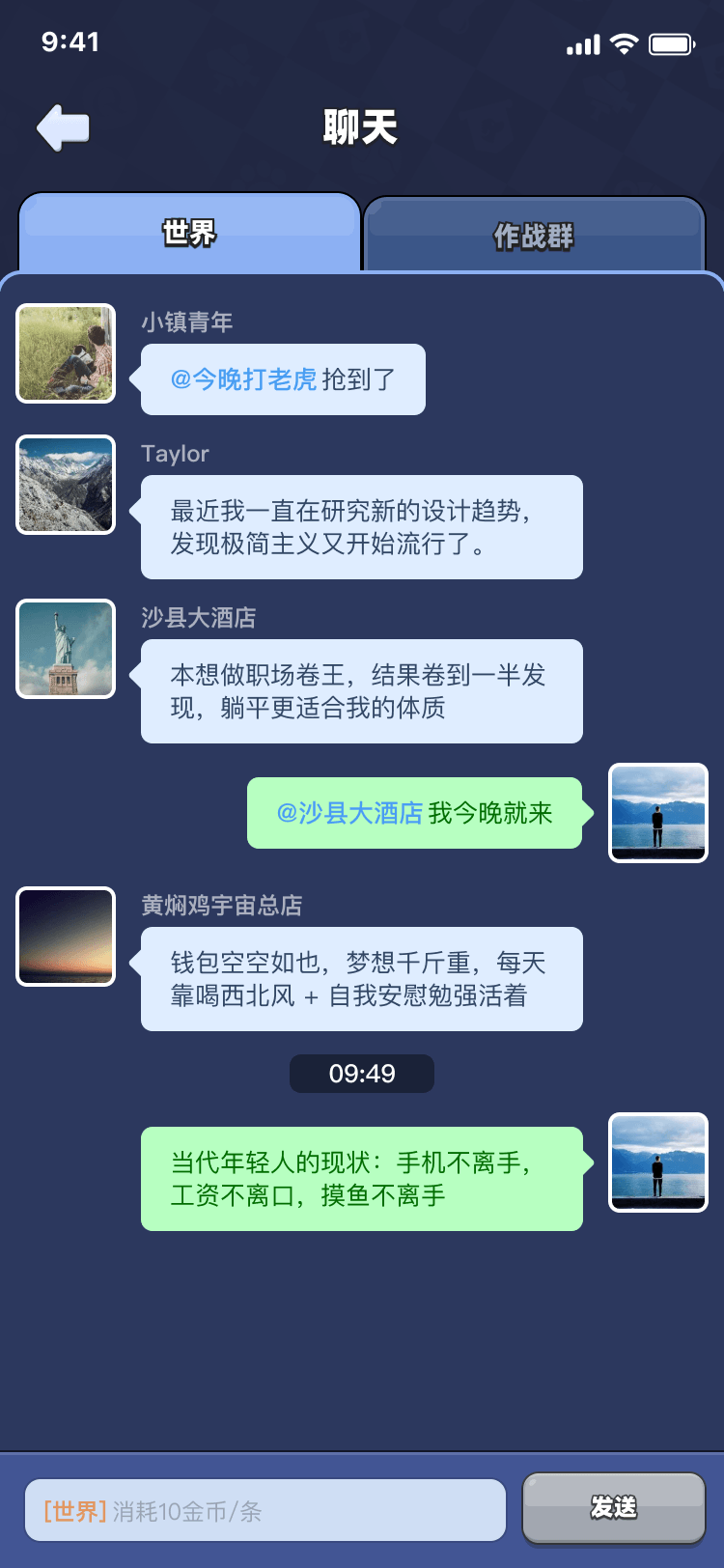
Task: Switch to the 世界 tab
Action: [189, 233]
